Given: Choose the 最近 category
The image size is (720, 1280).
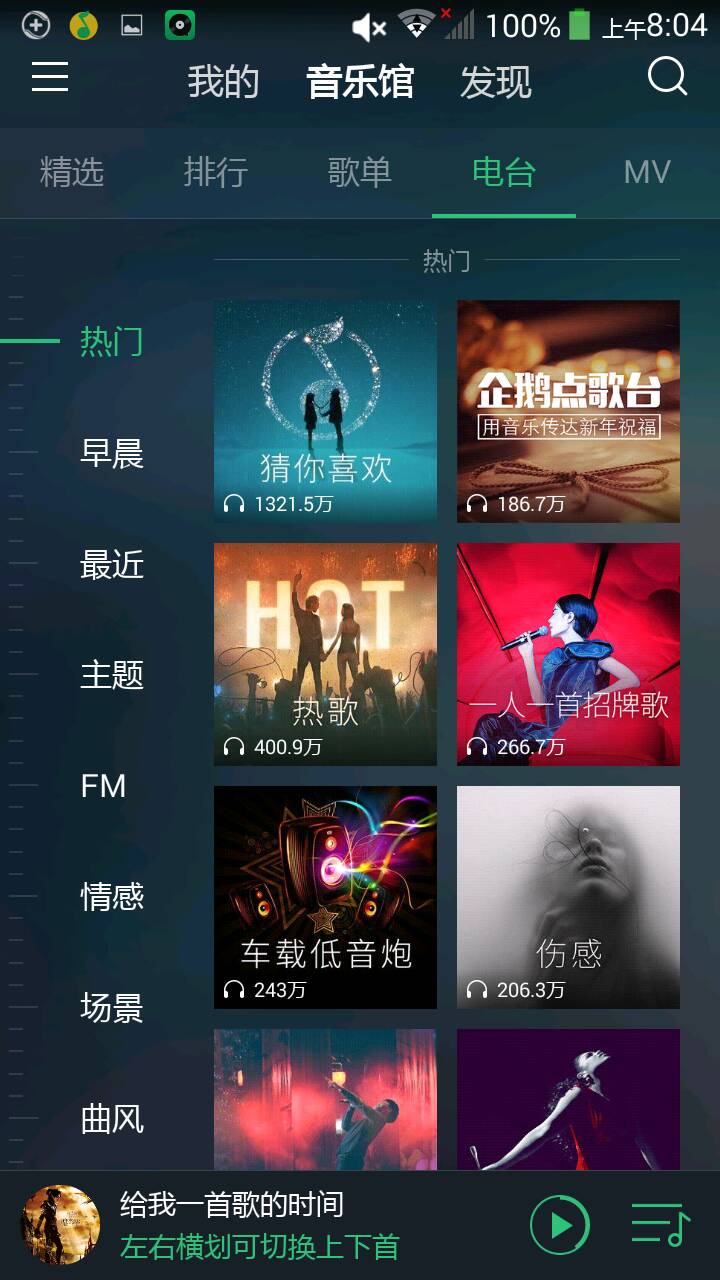Looking at the screenshot, I should tap(112, 565).
